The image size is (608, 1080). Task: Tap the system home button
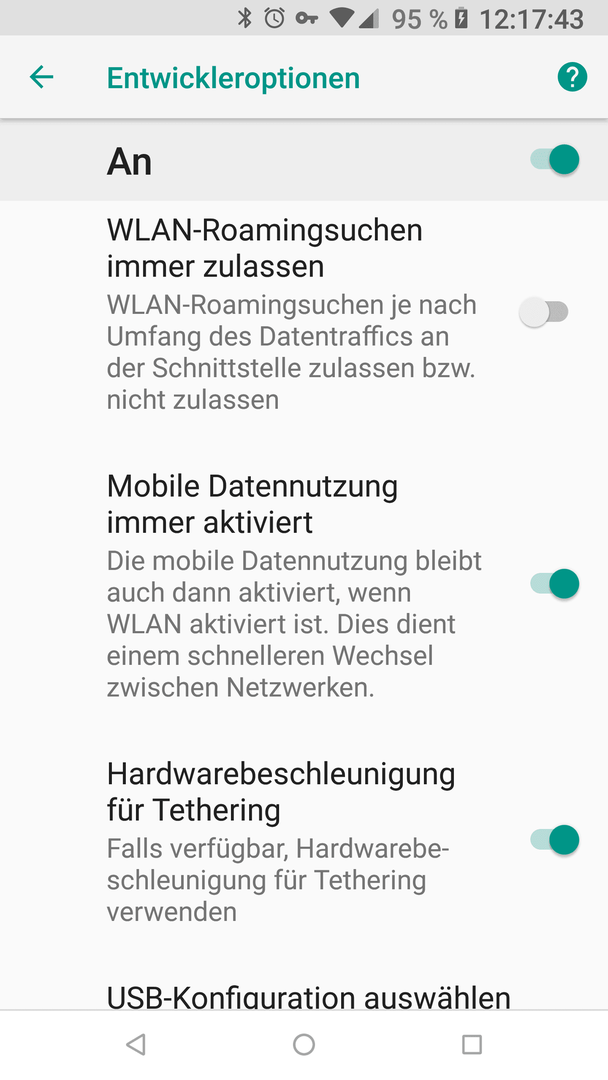[304, 1045]
